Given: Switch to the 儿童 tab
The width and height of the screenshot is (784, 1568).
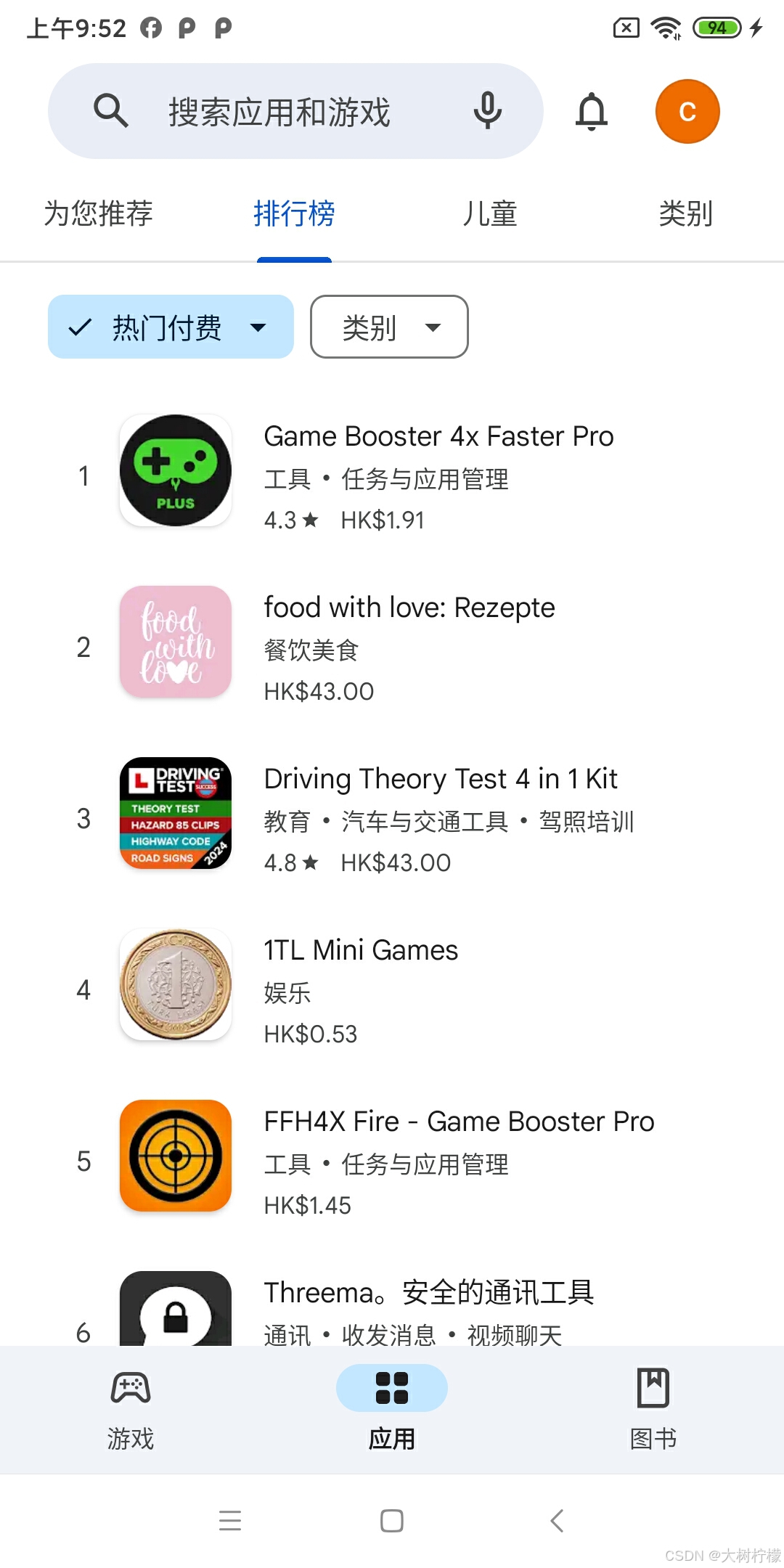Looking at the screenshot, I should tap(490, 213).
